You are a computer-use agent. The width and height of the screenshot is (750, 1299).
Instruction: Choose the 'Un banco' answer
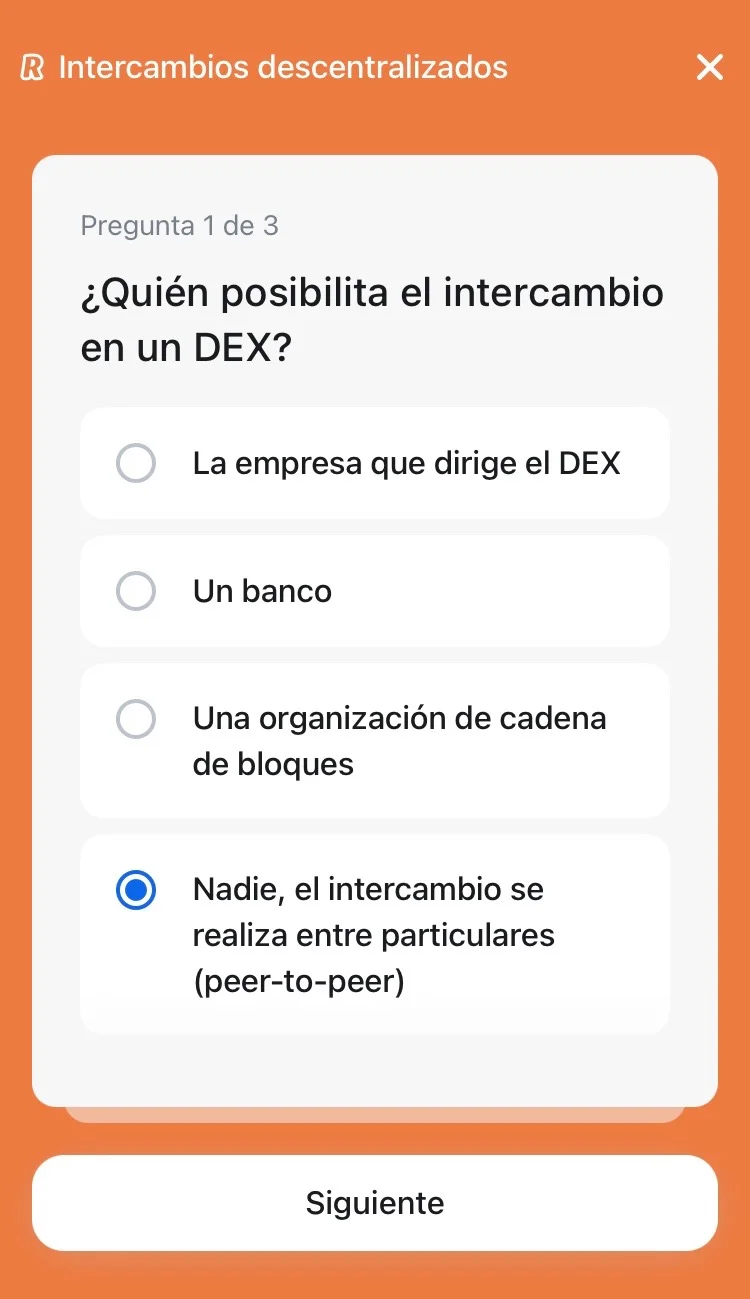374,591
